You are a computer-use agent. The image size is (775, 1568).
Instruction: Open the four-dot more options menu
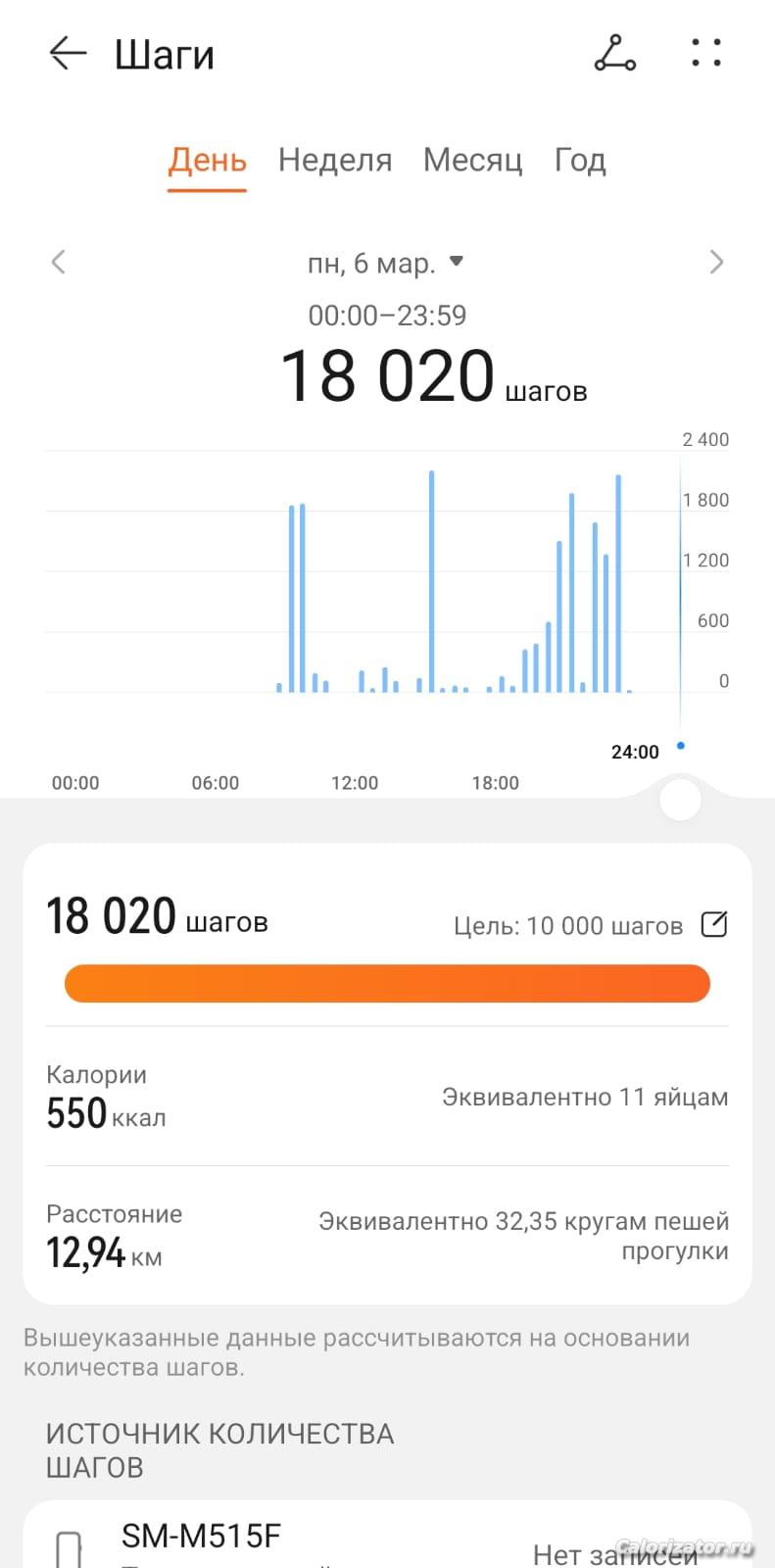pyautogui.click(x=706, y=53)
